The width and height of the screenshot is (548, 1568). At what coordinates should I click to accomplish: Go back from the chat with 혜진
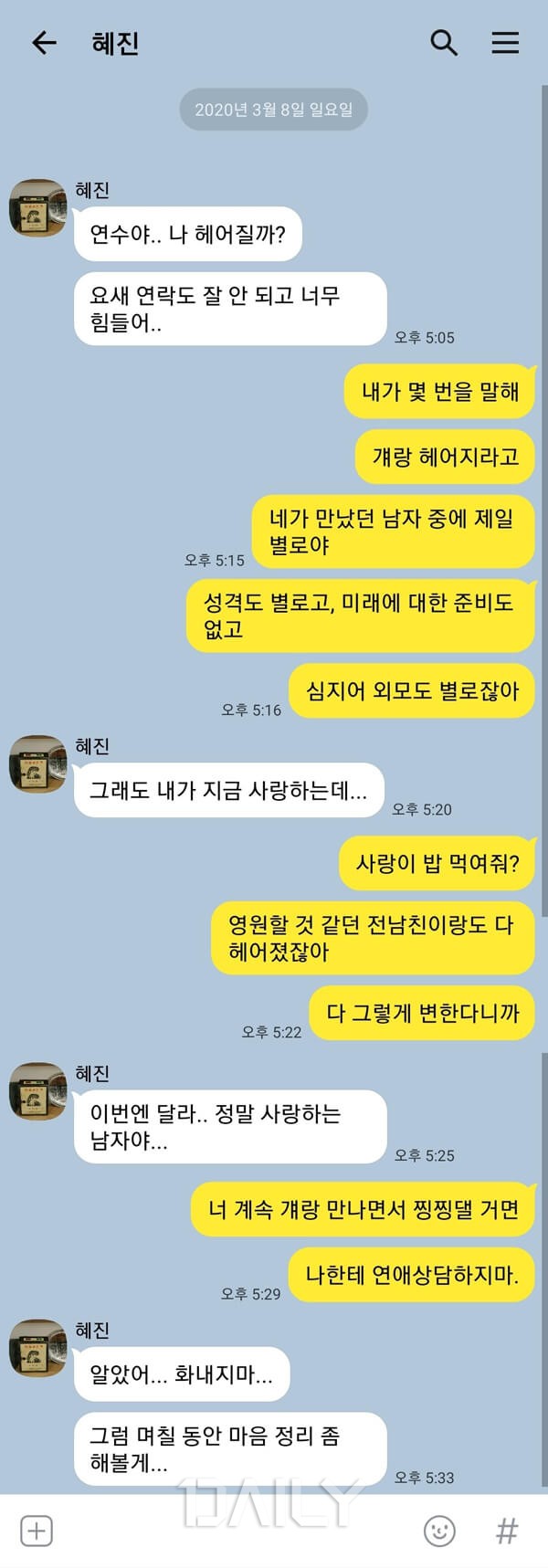pyautogui.click(x=44, y=43)
